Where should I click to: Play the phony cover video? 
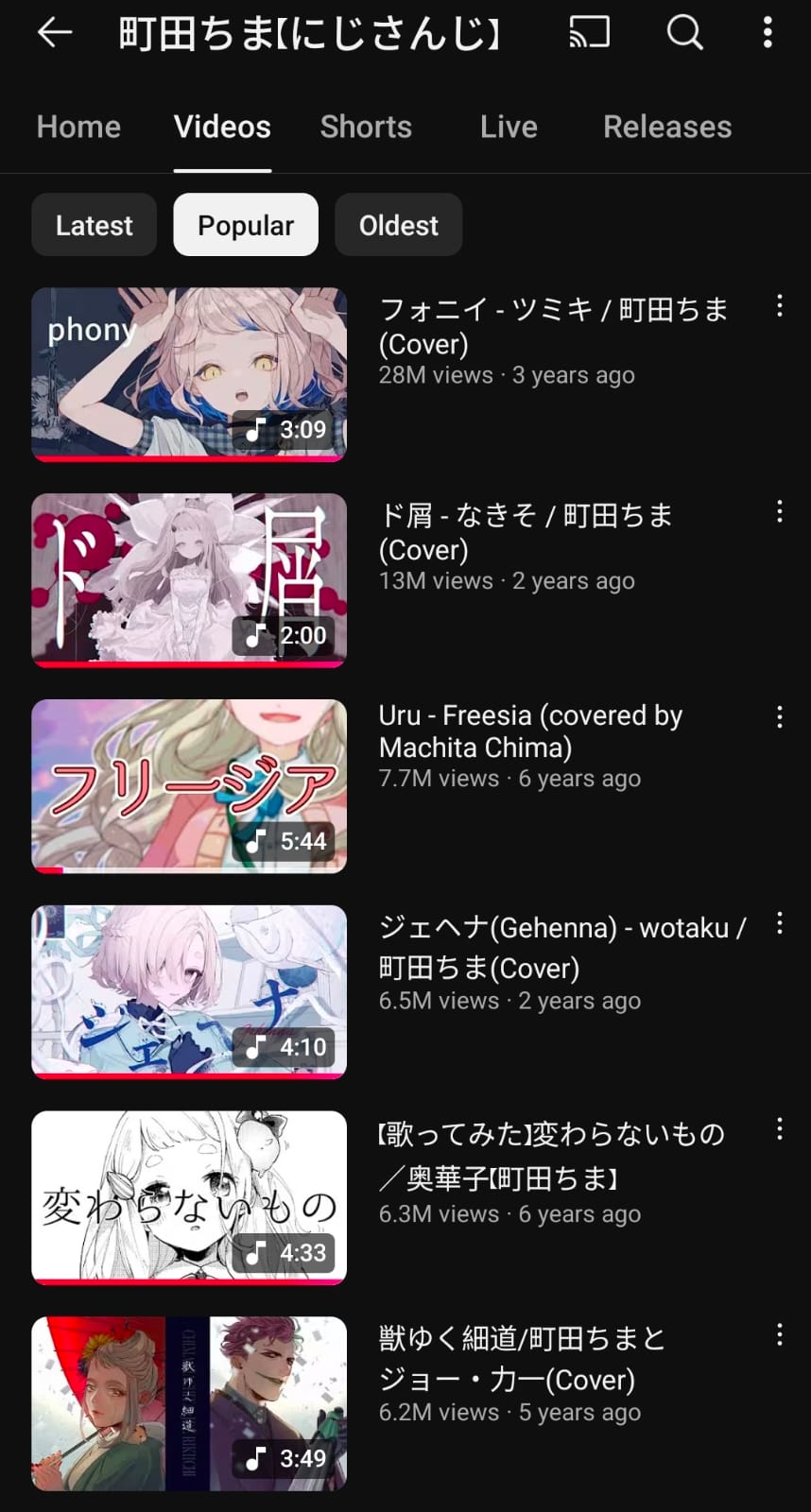(189, 374)
